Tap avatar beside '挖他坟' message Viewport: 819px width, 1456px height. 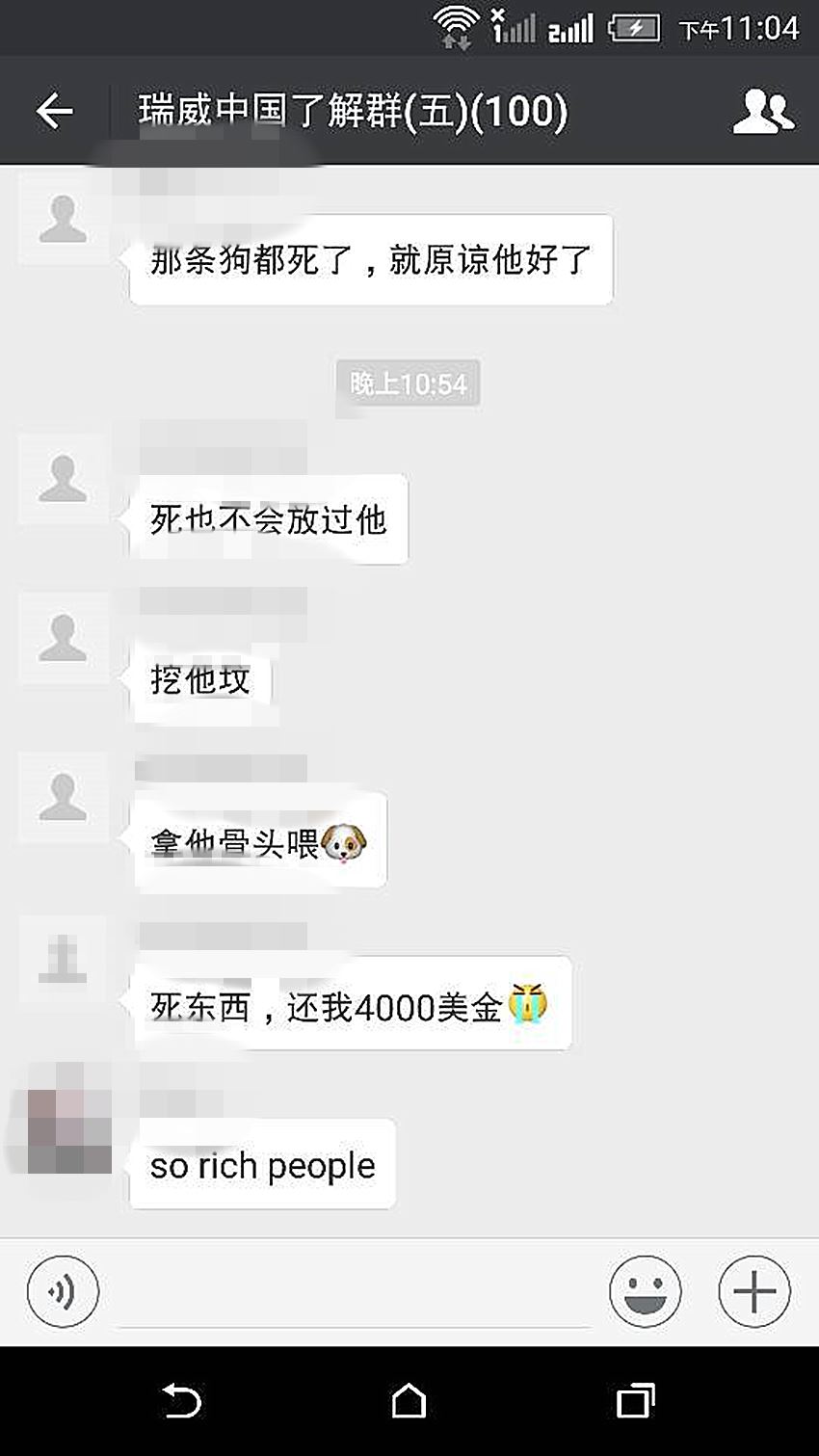(x=64, y=639)
